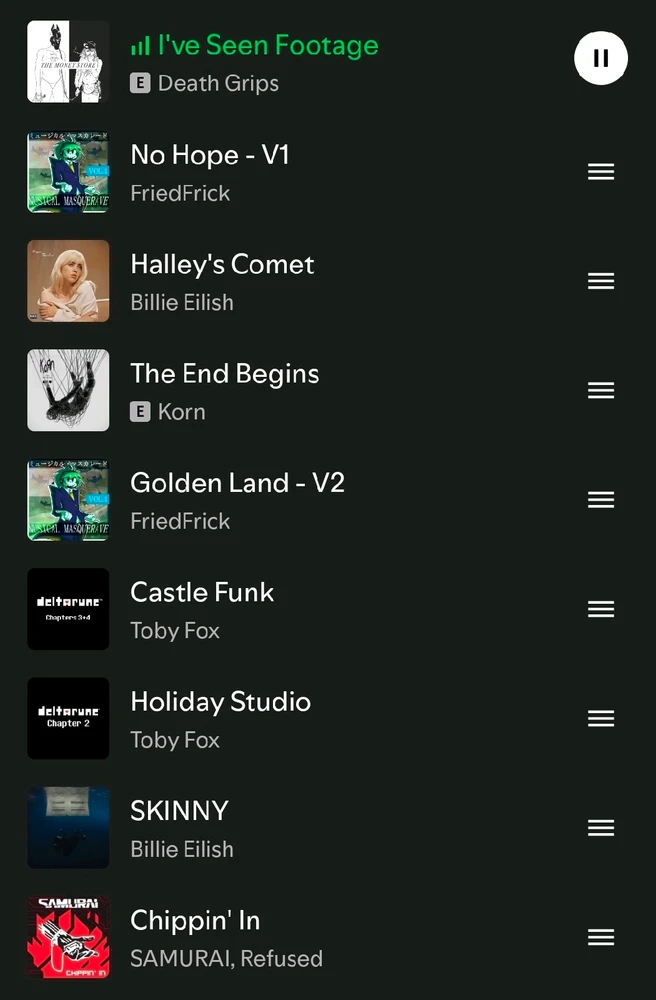Tap the reorder handle beside Castle Funk

(x=601, y=609)
